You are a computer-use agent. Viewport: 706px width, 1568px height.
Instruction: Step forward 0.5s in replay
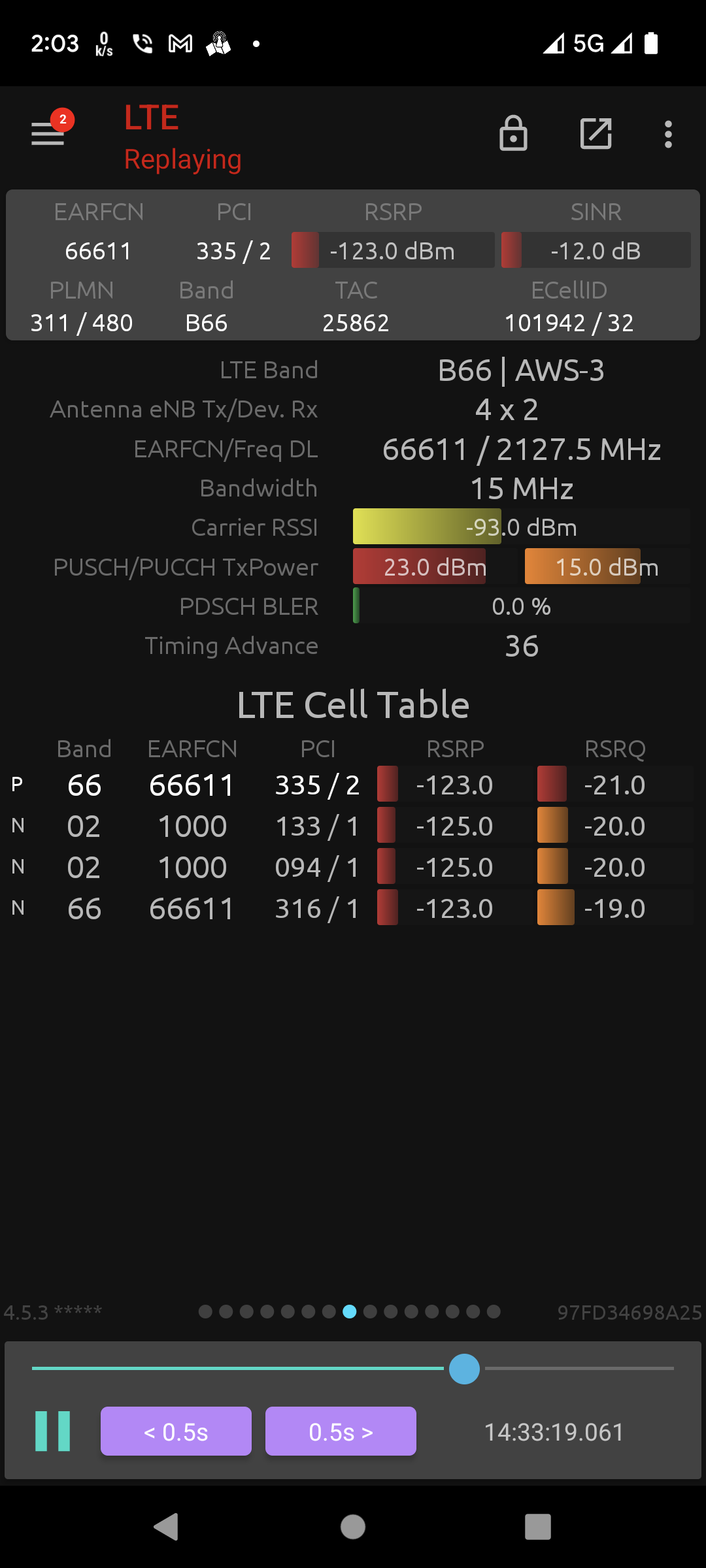(341, 1431)
